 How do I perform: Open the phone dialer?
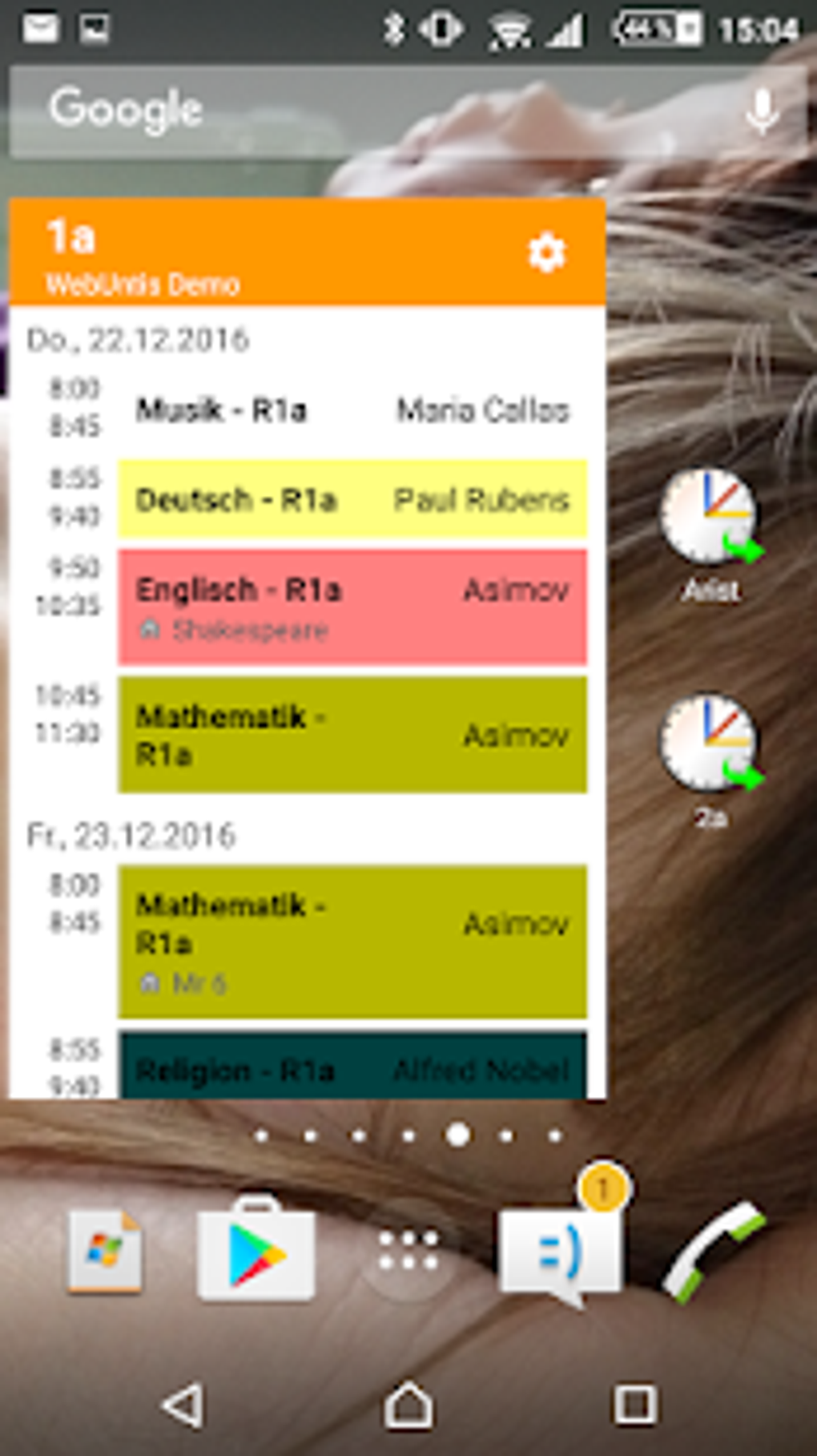pyautogui.click(x=713, y=1250)
